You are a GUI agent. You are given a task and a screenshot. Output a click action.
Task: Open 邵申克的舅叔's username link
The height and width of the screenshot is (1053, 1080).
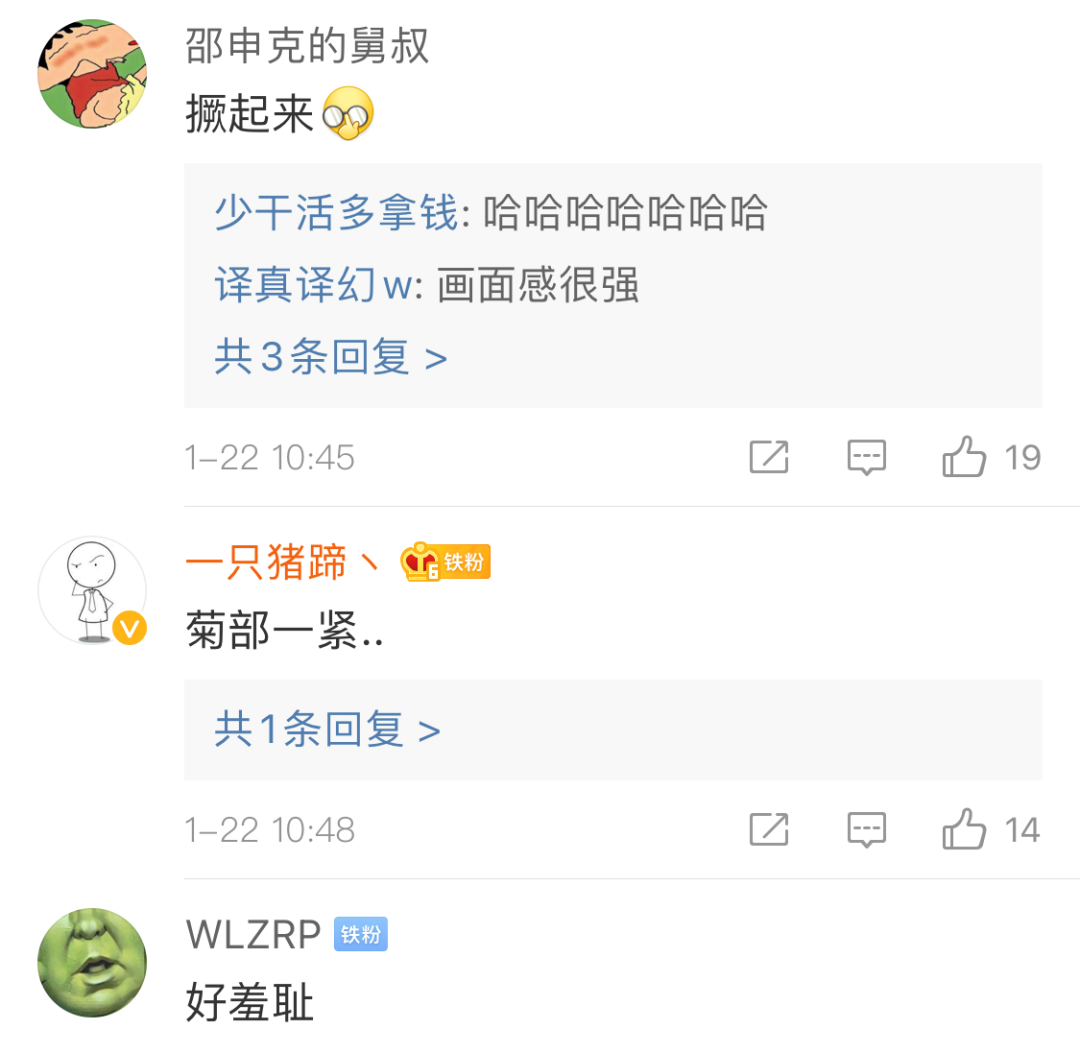click(307, 46)
